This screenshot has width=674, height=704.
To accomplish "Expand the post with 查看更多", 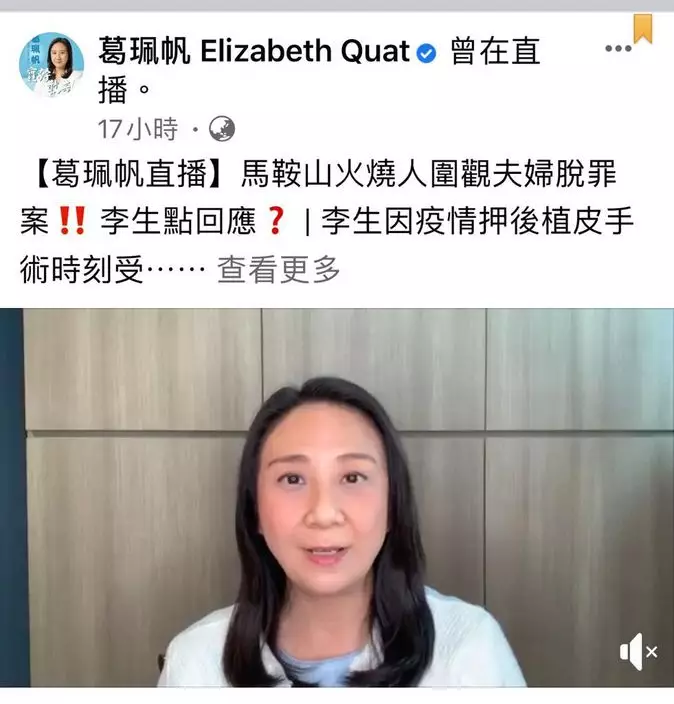I will click(279, 269).
